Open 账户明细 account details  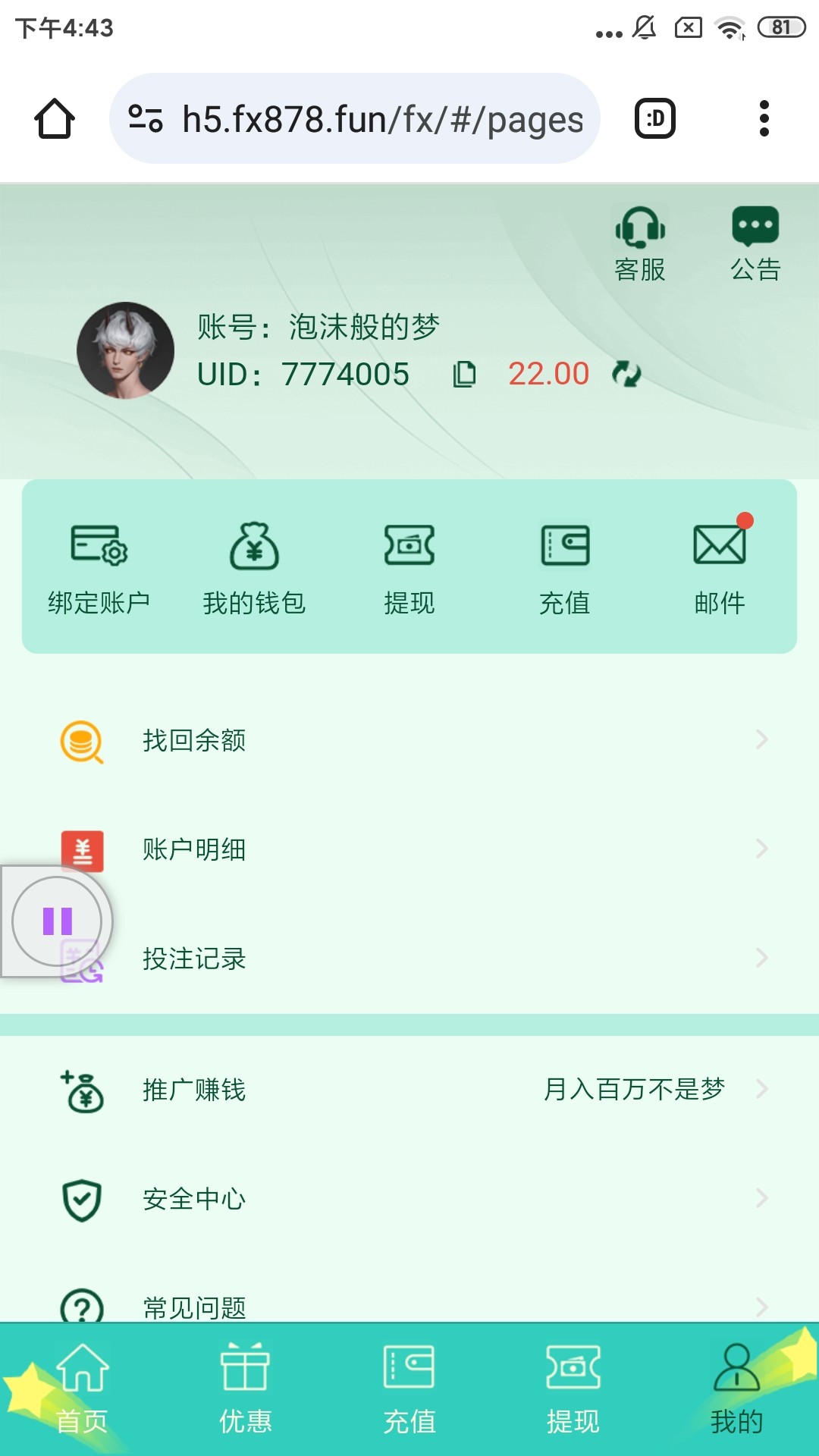point(409,849)
